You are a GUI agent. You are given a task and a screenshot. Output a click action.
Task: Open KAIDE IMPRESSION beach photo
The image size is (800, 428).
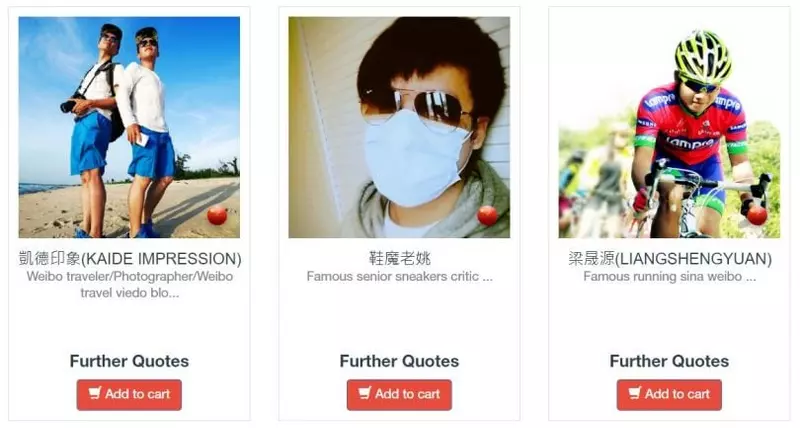click(x=129, y=127)
